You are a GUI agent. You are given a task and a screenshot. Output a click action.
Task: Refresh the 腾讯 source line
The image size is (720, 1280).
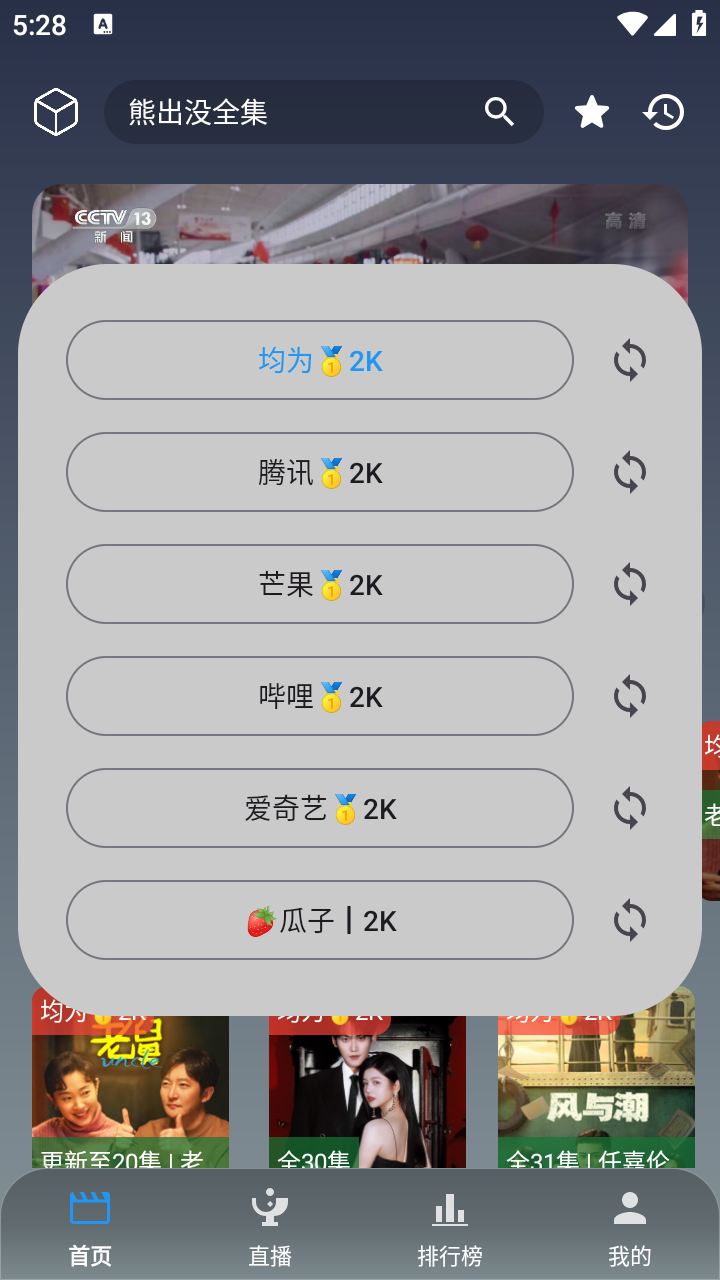(x=629, y=472)
